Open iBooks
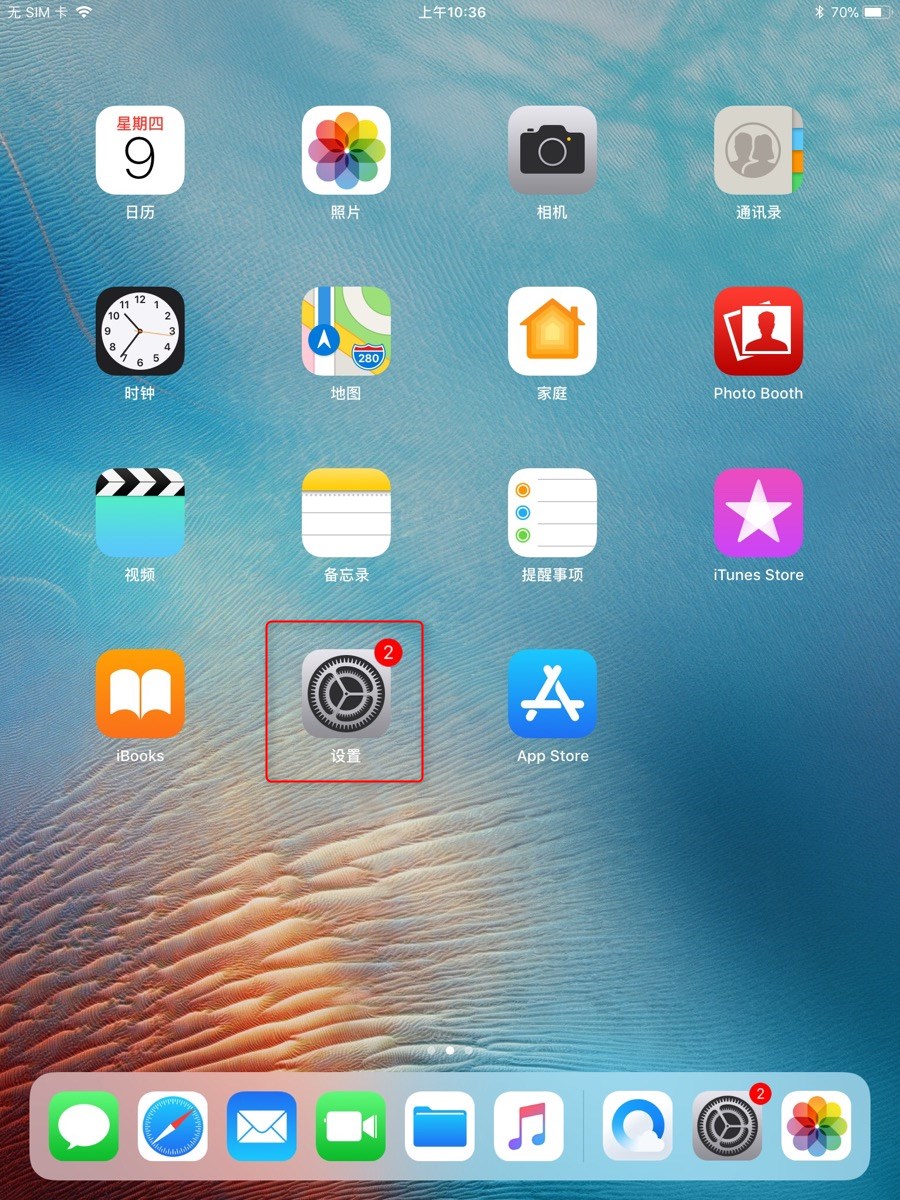The height and width of the screenshot is (1200, 900). pyautogui.click(x=140, y=693)
